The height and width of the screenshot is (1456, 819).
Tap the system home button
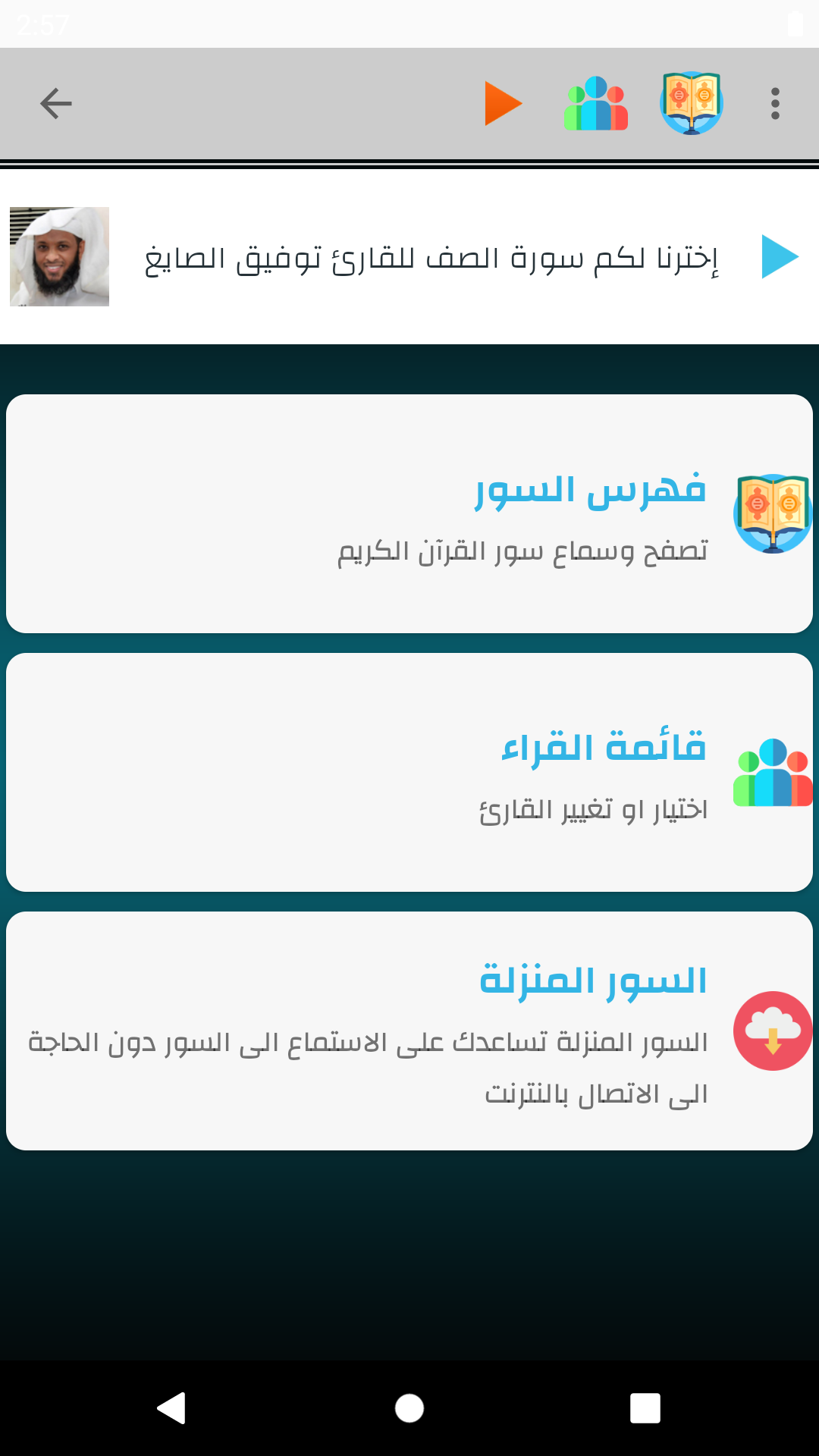pos(409,1408)
